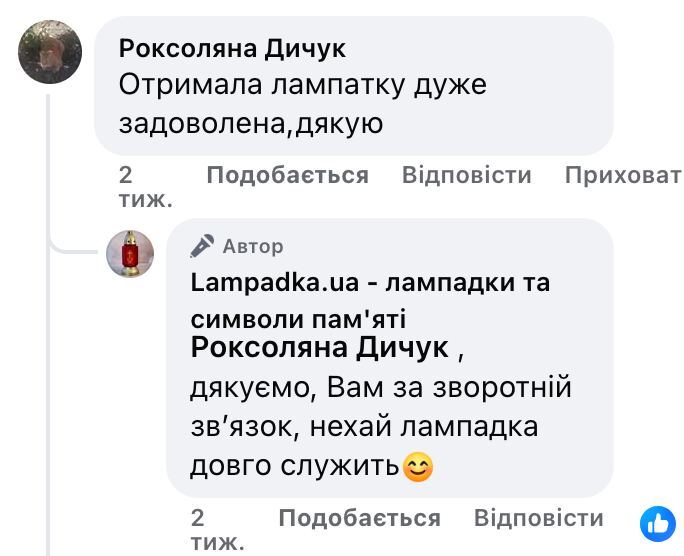View the like reaction on Lampadka.ua reply

tap(657, 520)
